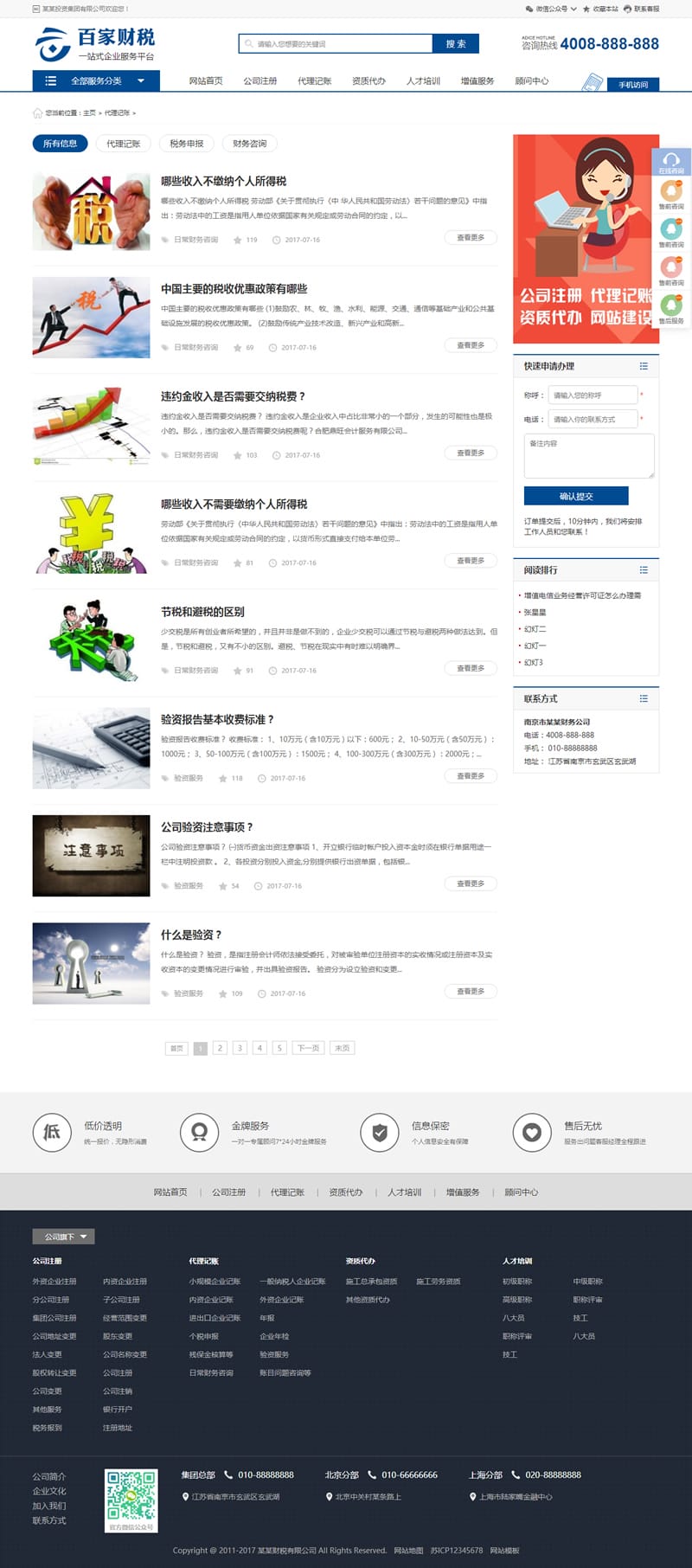Expand the 微信公众号 chevron in top bar
This screenshot has height=1568, width=692.
click(x=573, y=9)
